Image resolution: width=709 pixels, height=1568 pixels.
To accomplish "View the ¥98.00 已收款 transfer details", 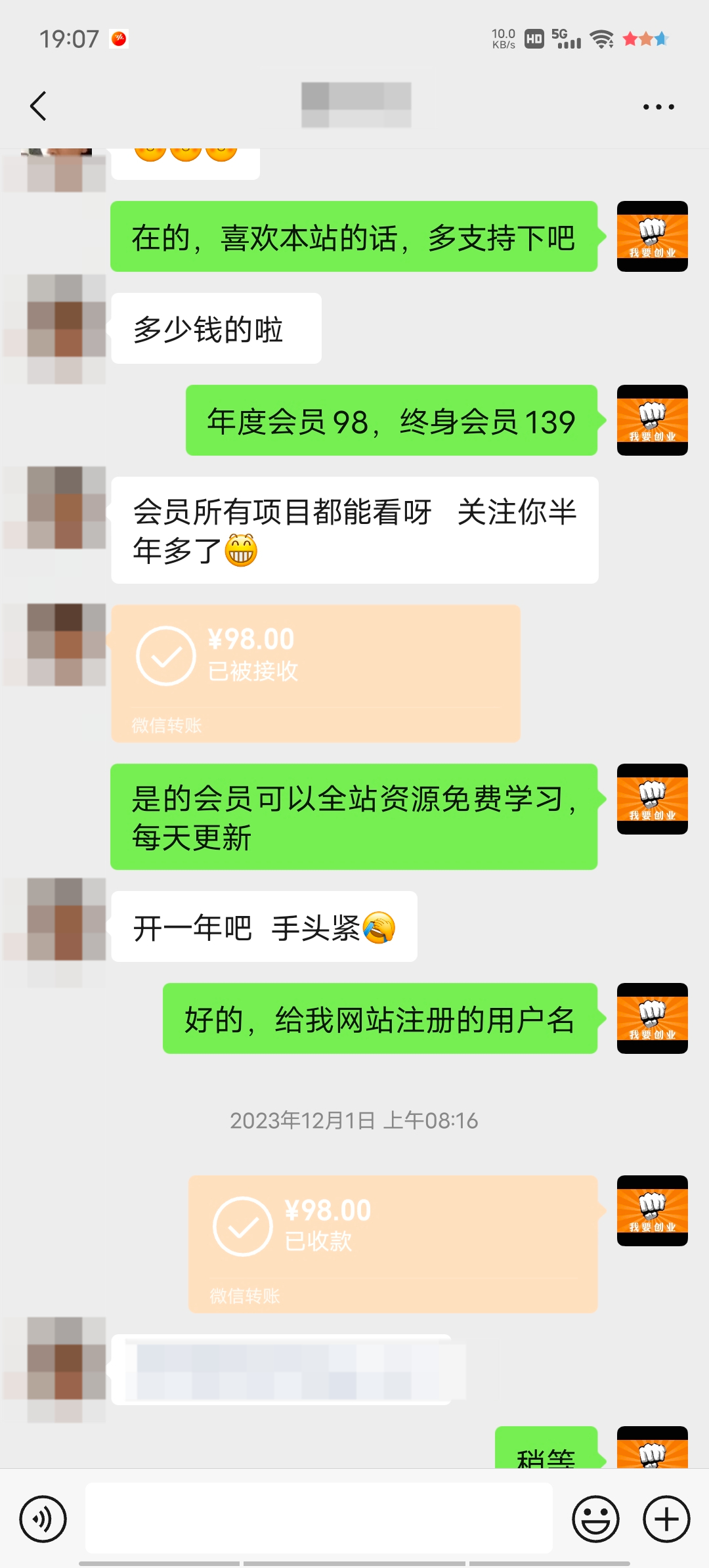I will click(393, 1244).
